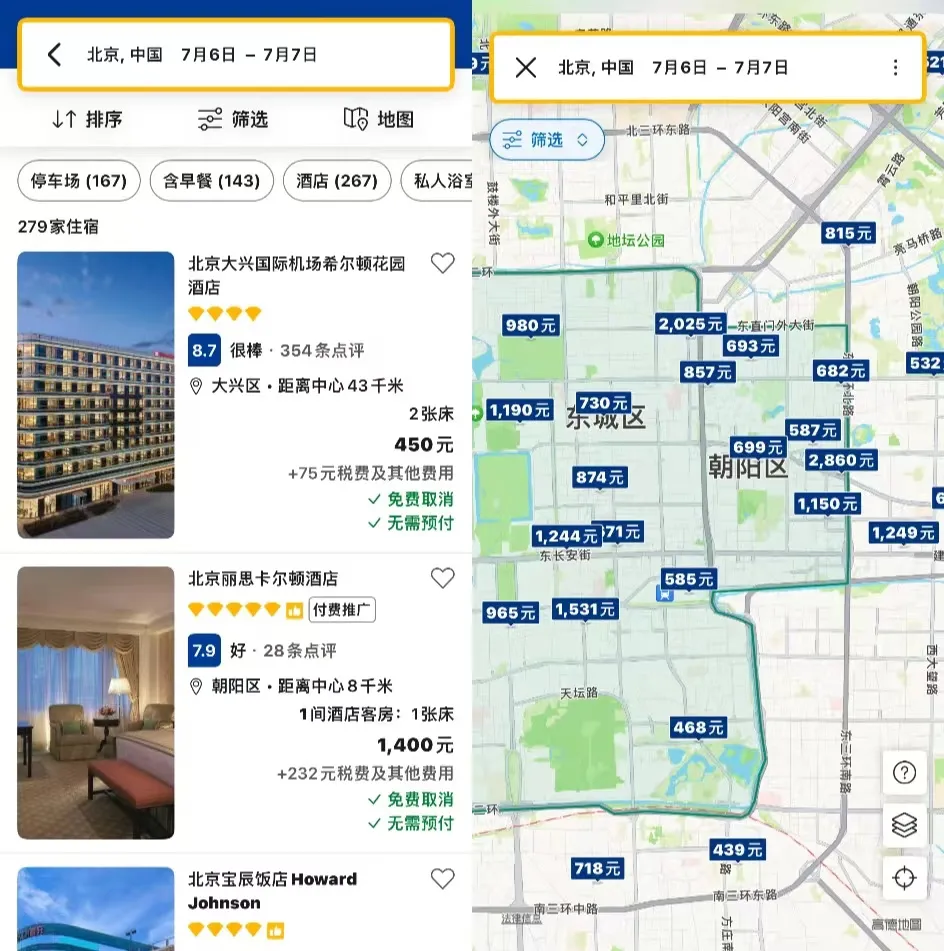
Task: Center the map on my location
Action: 904,878
